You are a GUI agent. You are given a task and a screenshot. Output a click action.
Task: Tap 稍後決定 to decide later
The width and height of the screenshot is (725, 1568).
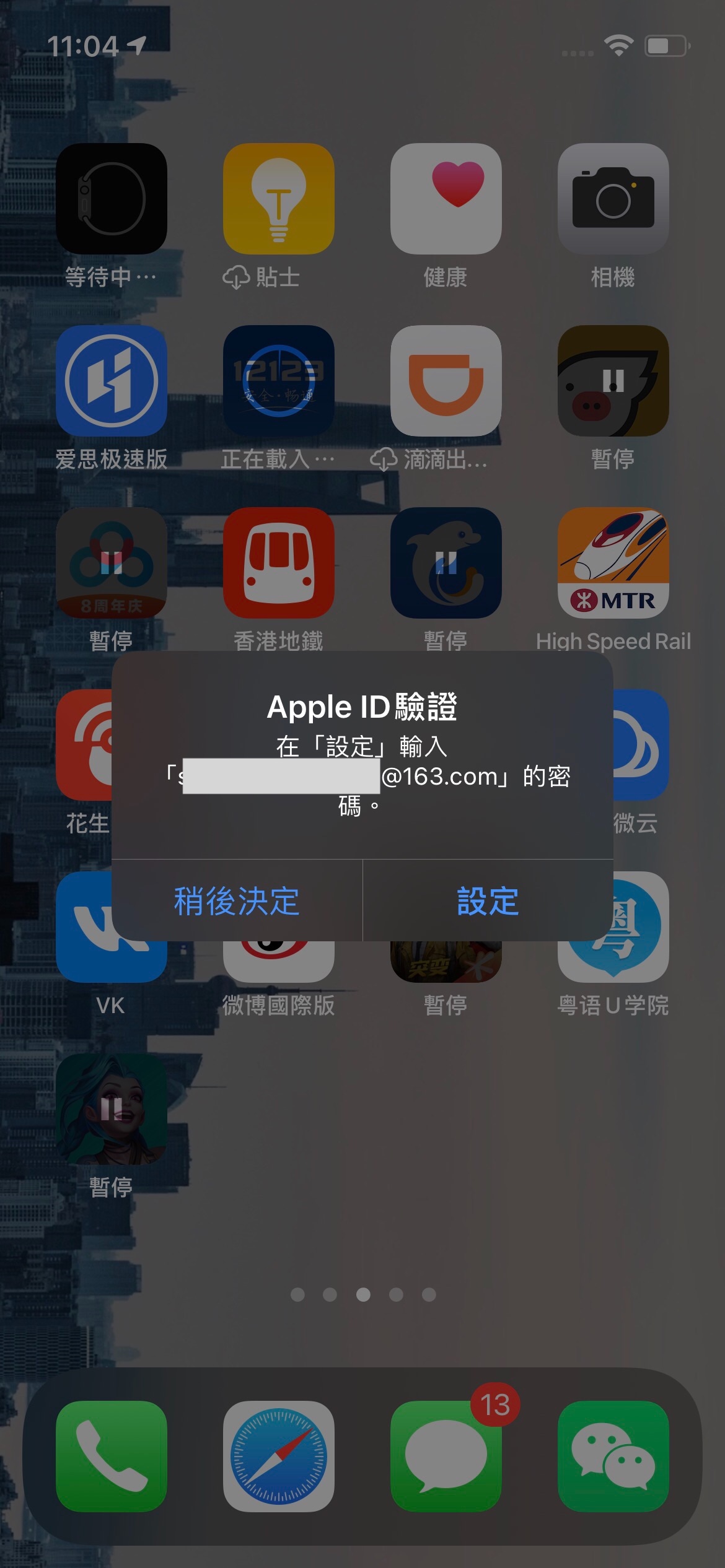click(237, 901)
